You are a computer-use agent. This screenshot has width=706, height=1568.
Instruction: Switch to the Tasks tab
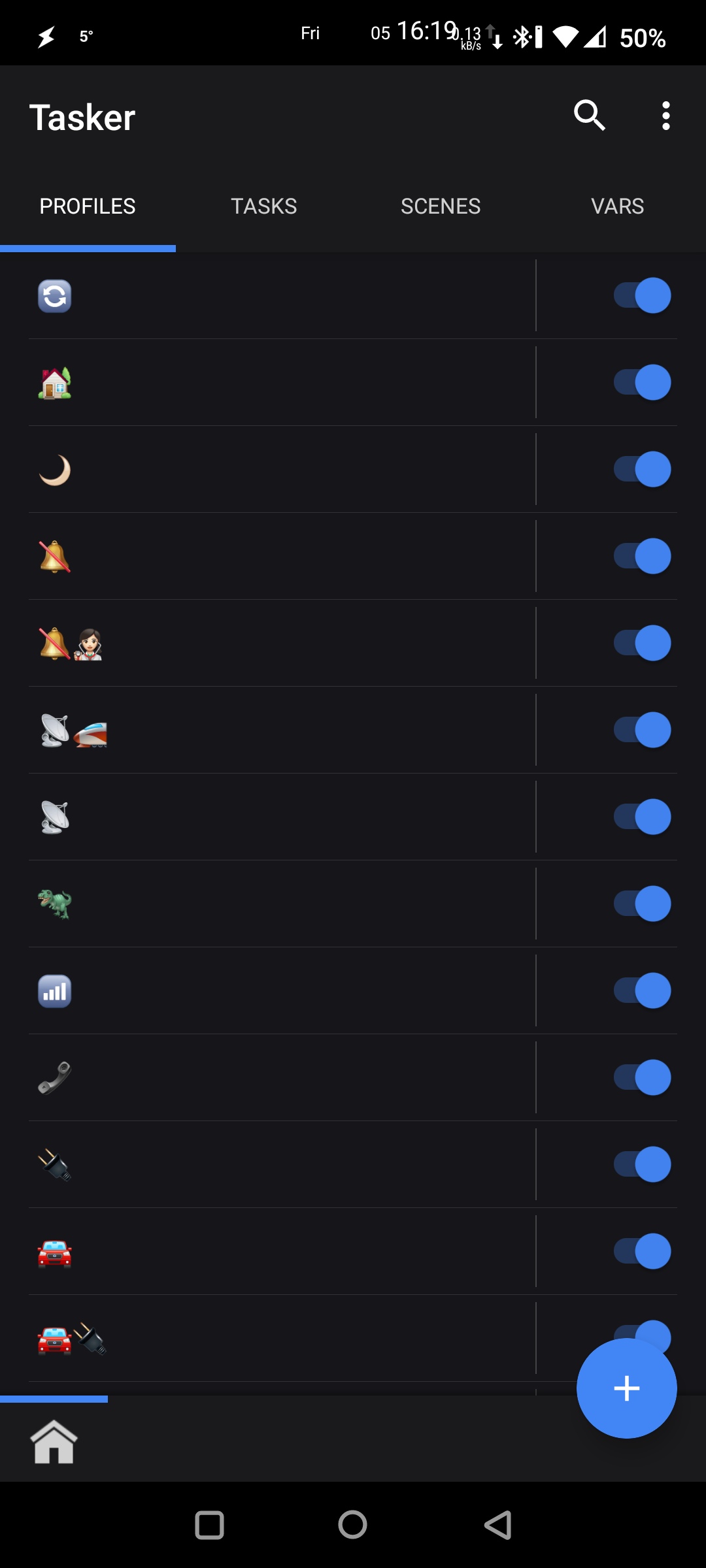coord(263,206)
